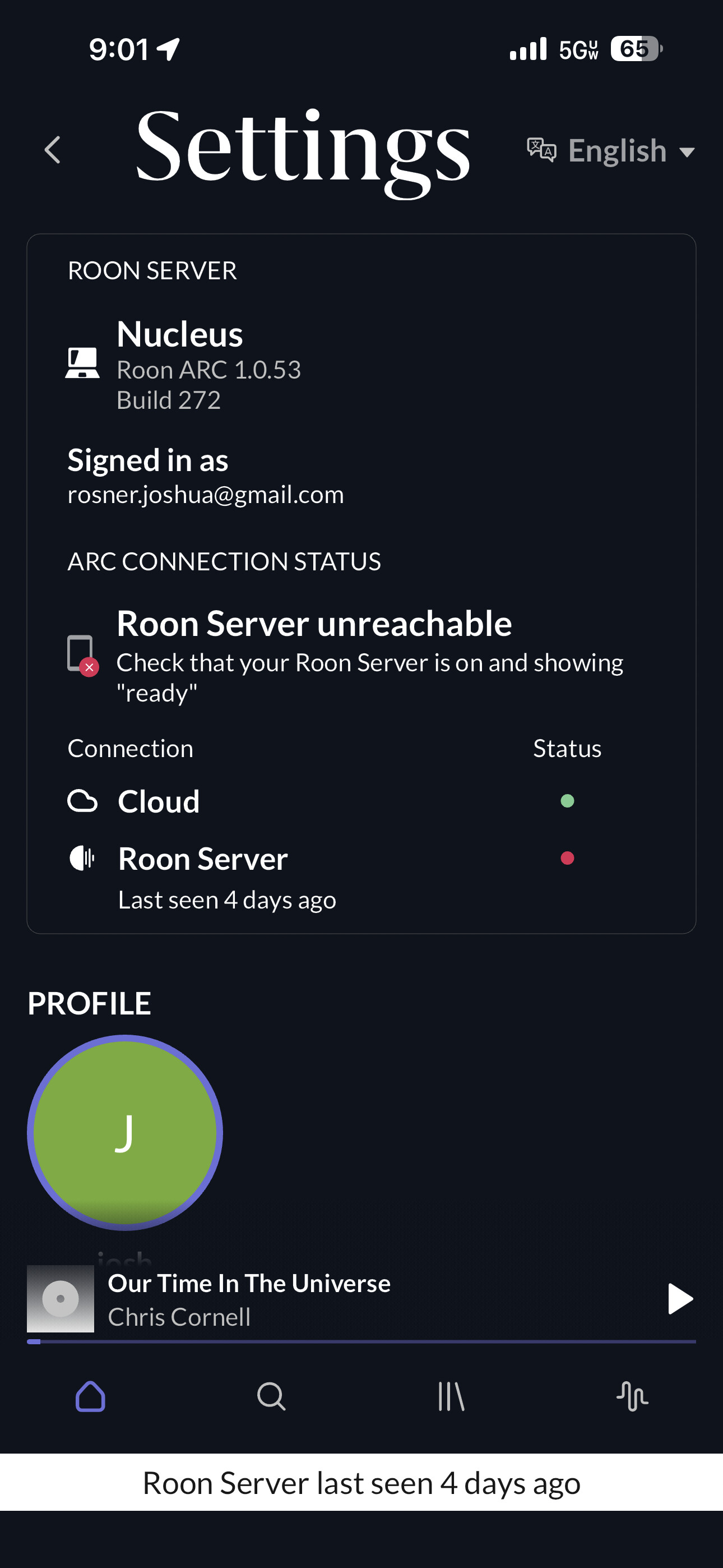This screenshot has height=1568, width=723.
Task: Open the Library tab
Action: click(x=452, y=1396)
